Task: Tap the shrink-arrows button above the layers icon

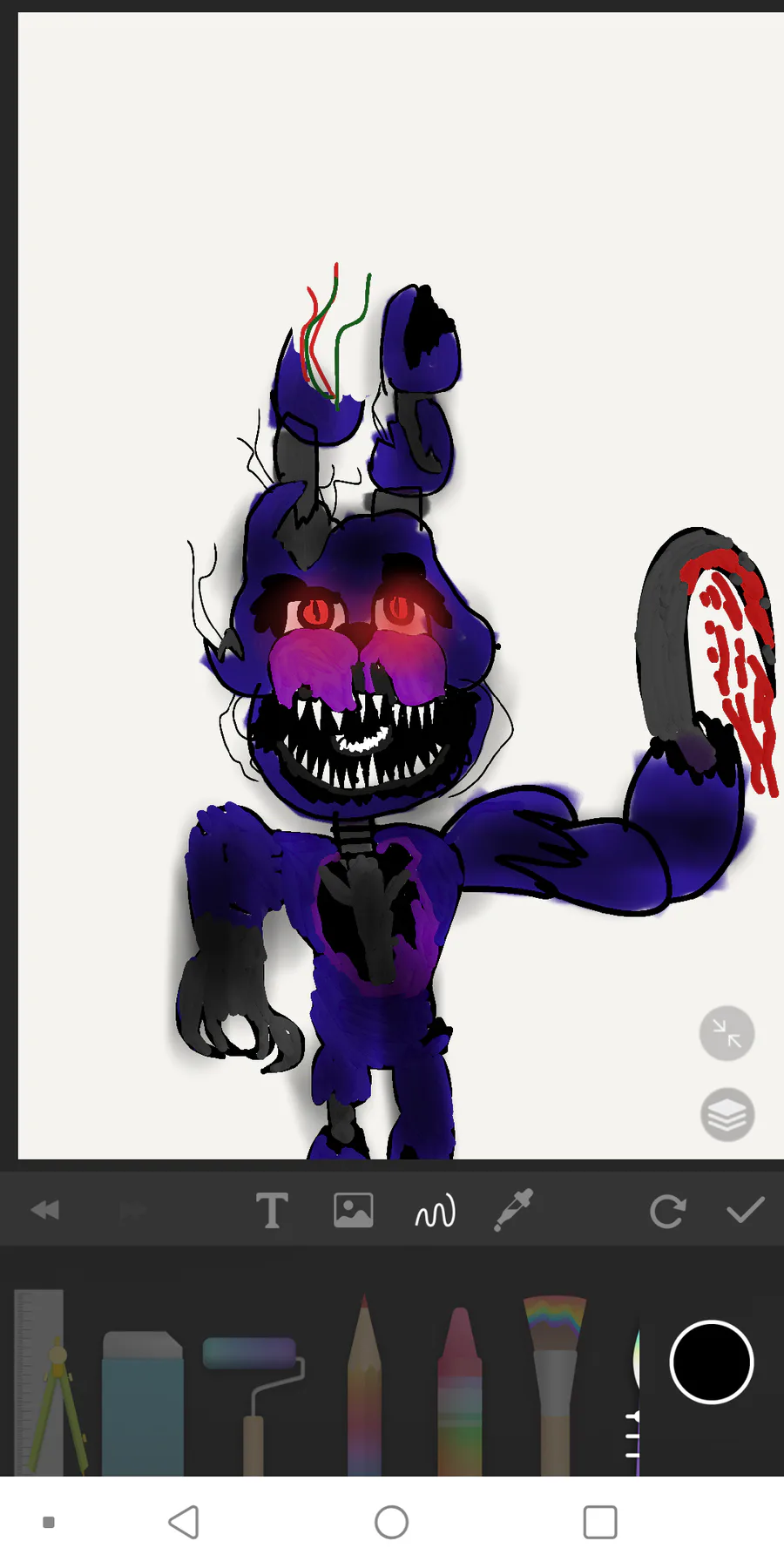Action: pos(727,1033)
